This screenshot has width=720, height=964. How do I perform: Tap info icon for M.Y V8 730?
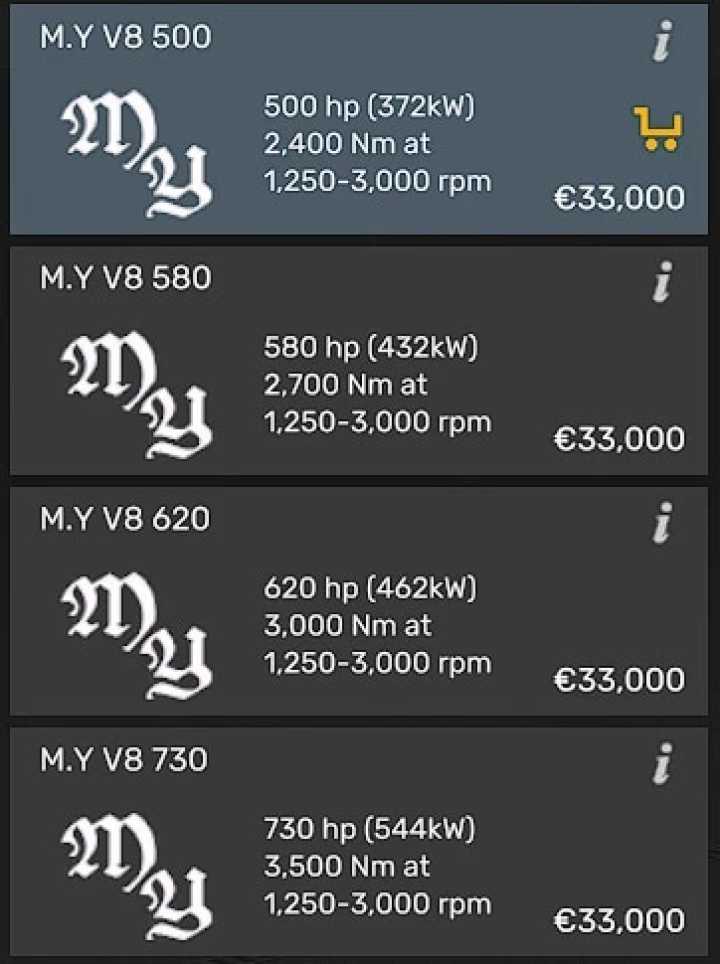pos(661,767)
